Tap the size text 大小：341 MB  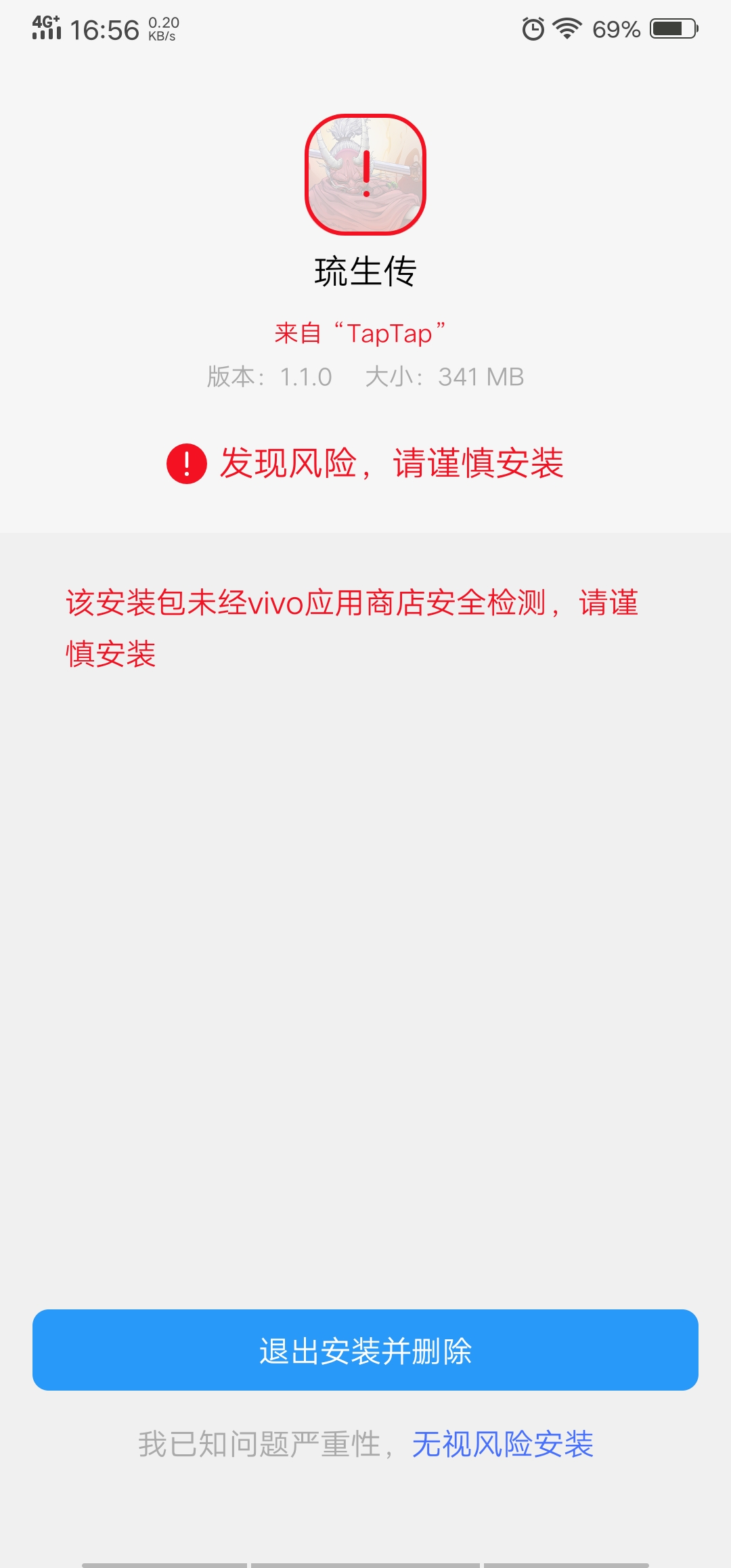coord(447,378)
